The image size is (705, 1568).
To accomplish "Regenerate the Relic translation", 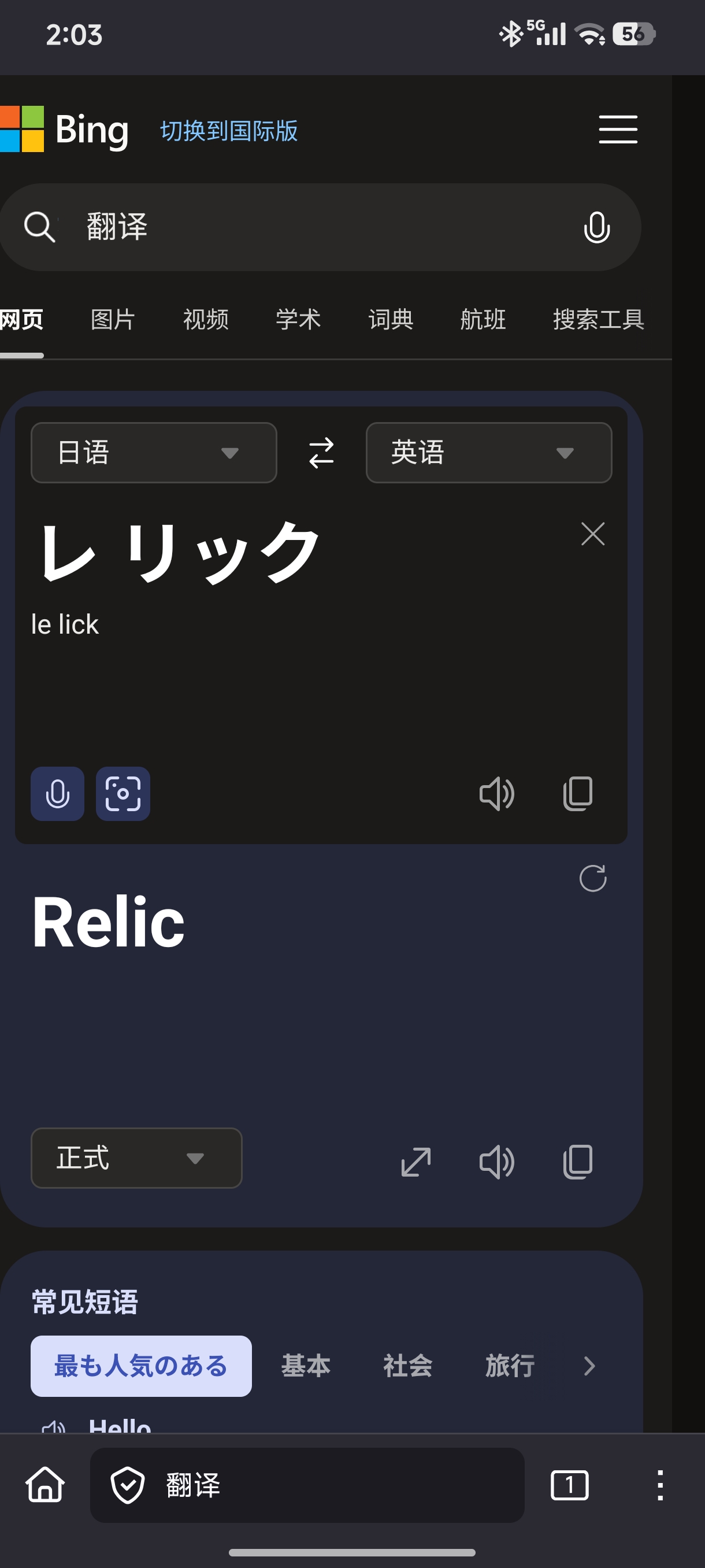I will 592,878.
